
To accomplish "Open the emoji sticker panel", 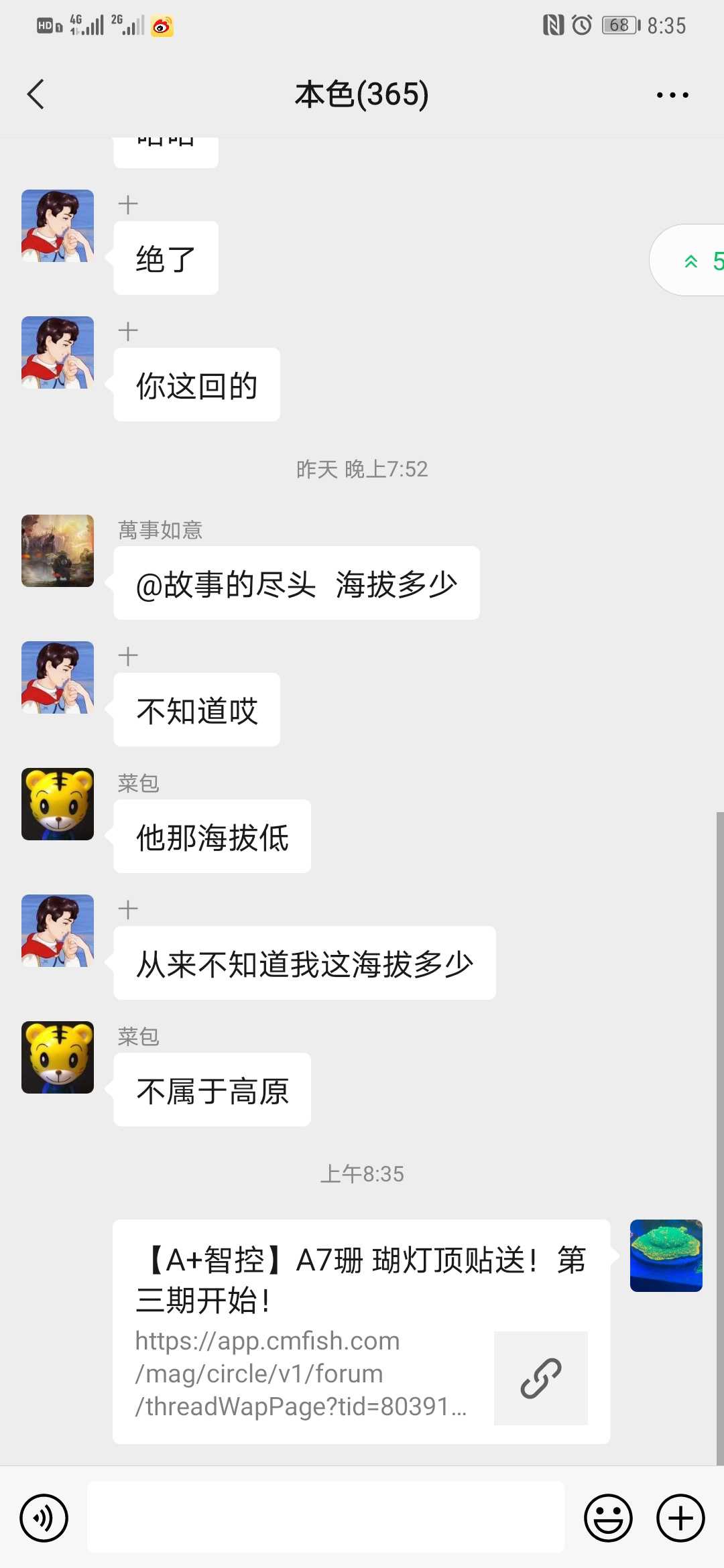I will click(608, 1518).
